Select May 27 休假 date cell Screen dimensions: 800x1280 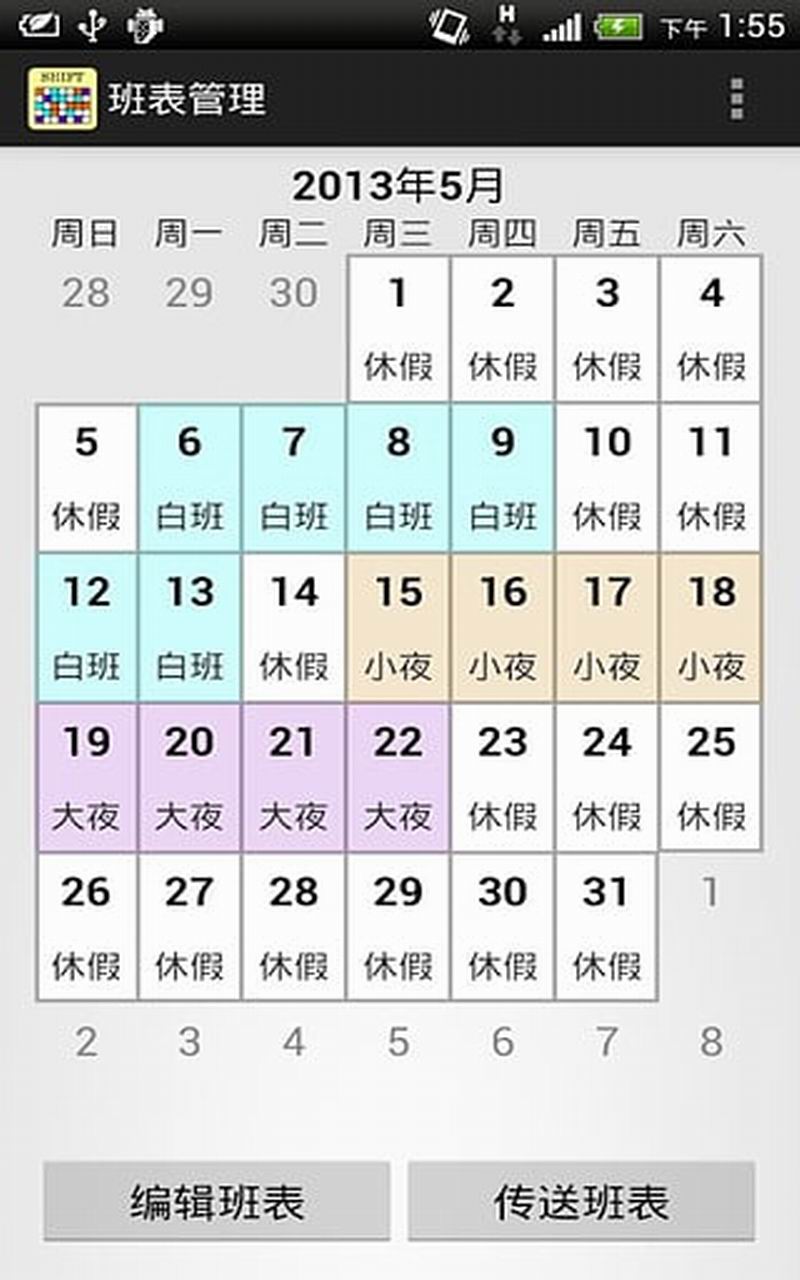[190, 927]
